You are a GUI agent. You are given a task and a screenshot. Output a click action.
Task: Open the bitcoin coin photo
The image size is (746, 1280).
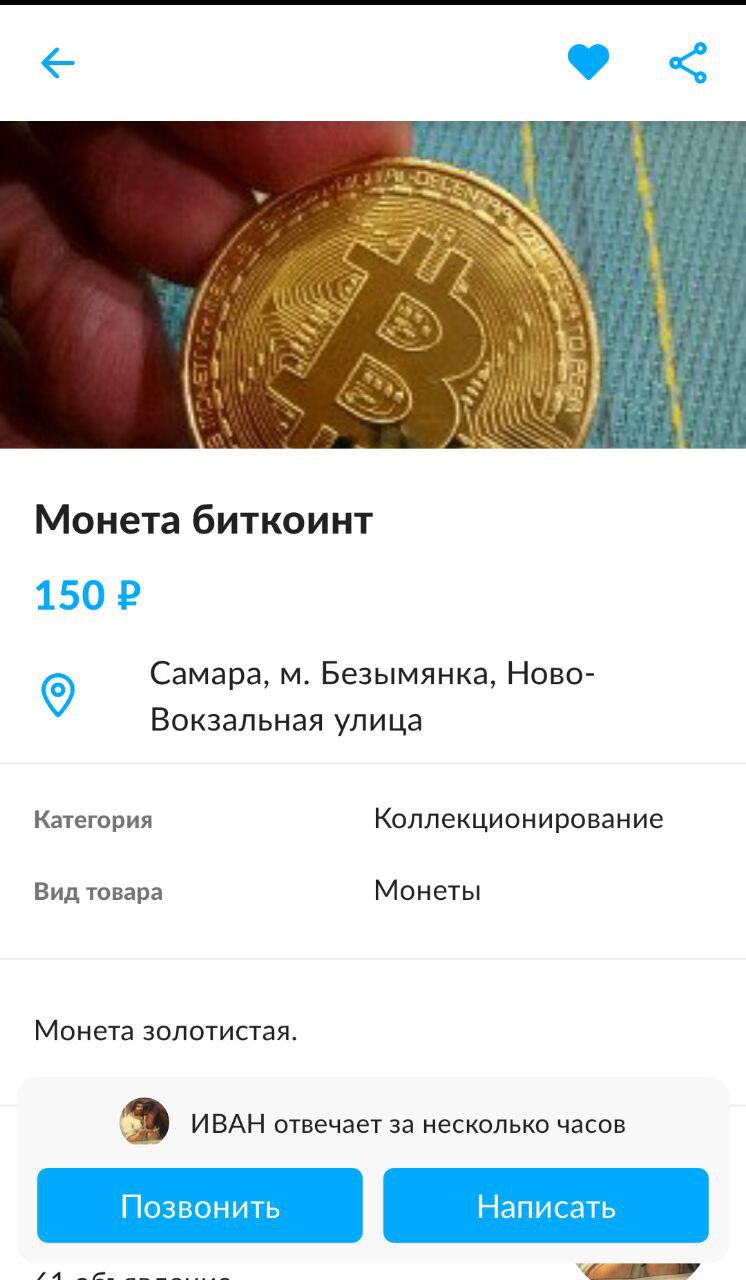pos(373,285)
